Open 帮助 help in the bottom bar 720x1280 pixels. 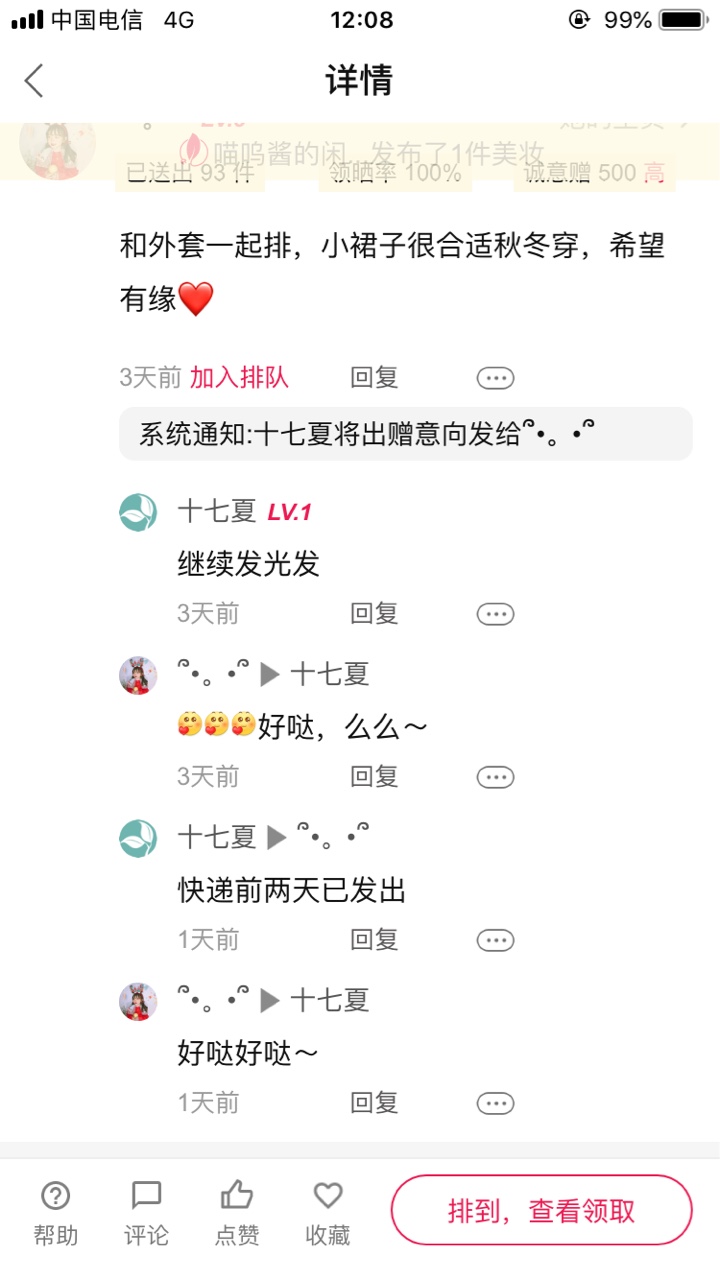(x=55, y=1212)
